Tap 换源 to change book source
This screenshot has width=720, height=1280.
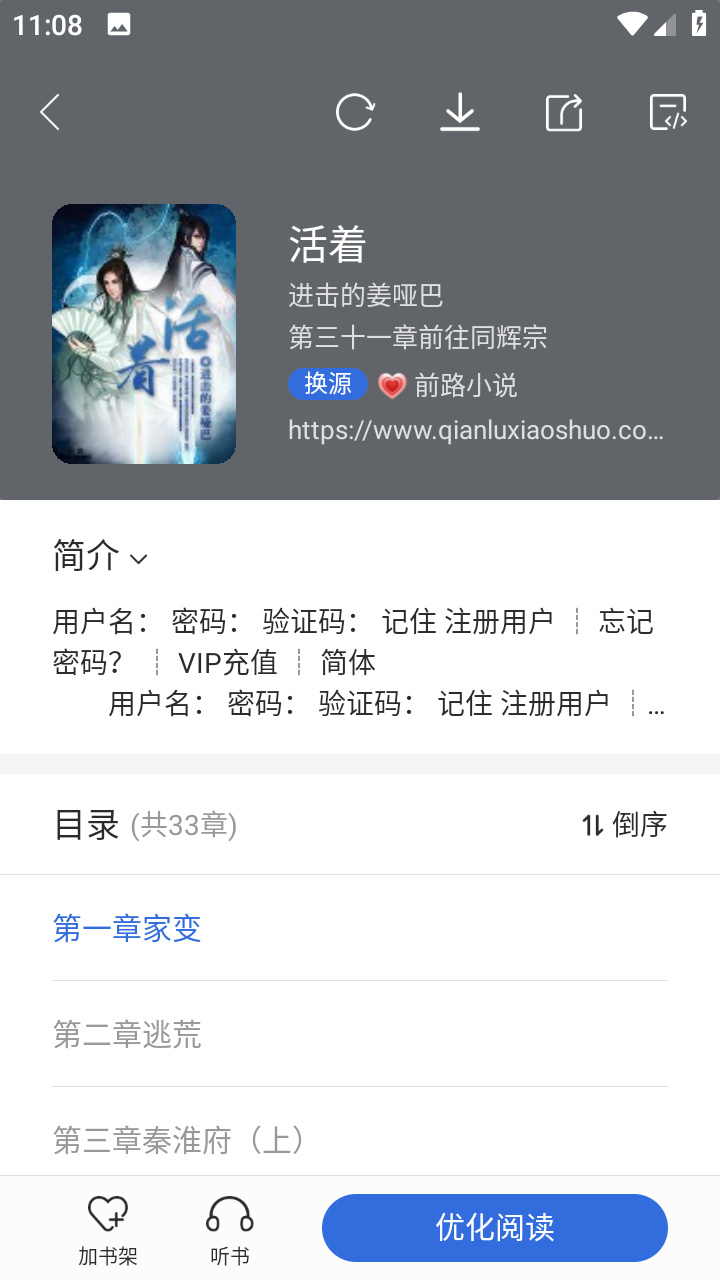pos(327,384)
